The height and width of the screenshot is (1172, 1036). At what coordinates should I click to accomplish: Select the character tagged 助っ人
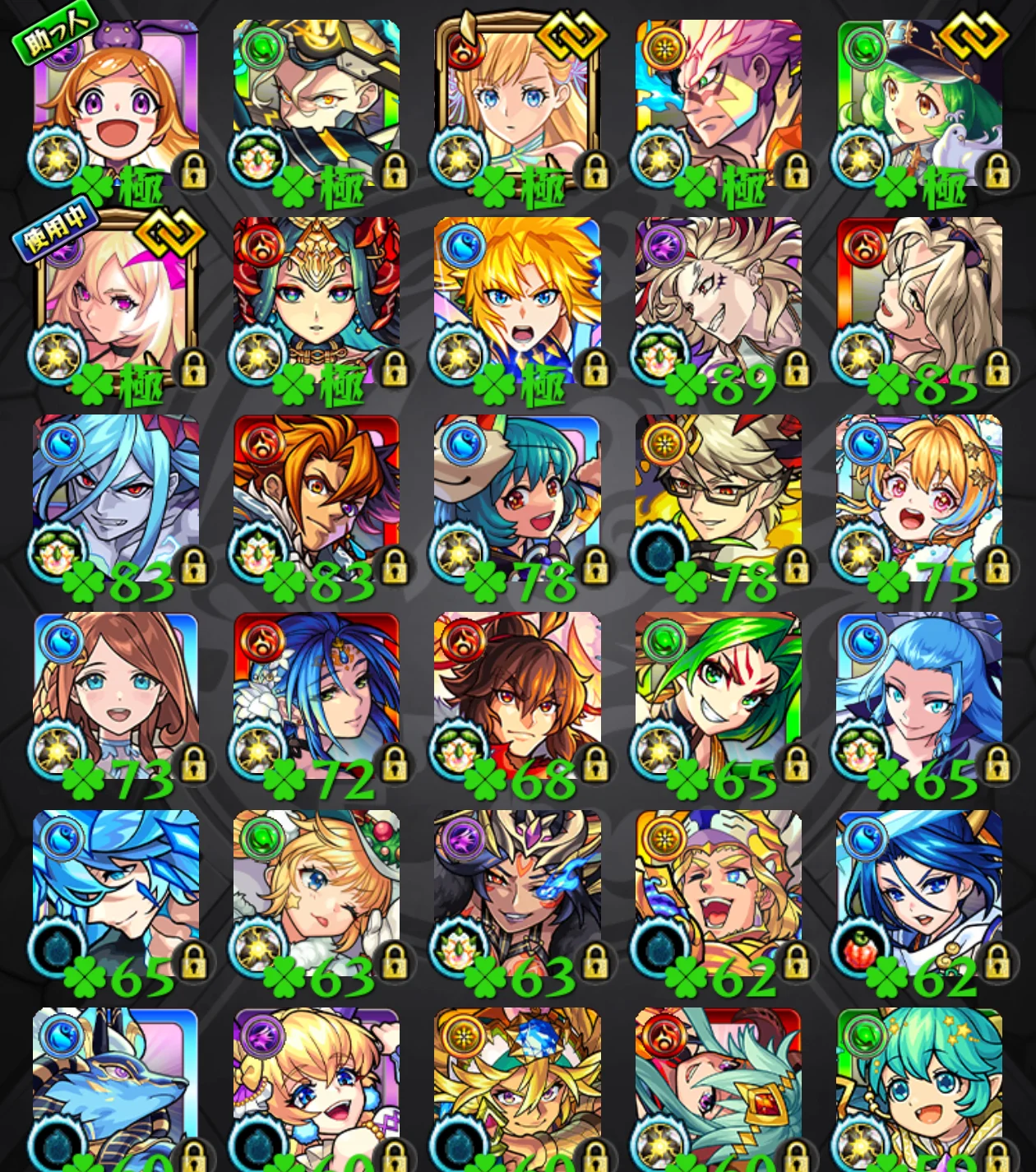(115, 103)
